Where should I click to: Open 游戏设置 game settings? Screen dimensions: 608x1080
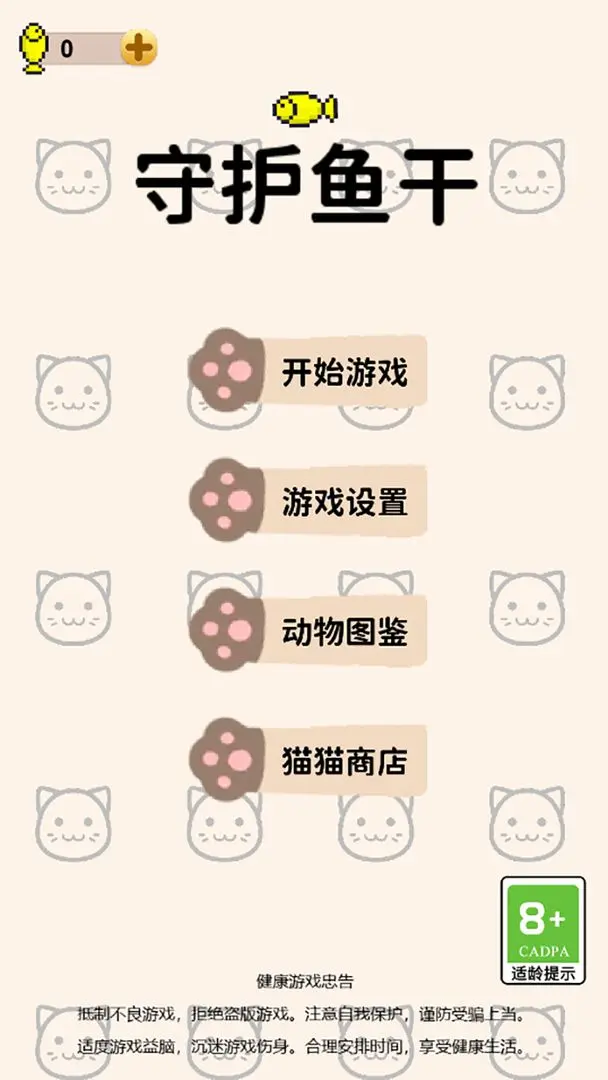coord(309,502)
